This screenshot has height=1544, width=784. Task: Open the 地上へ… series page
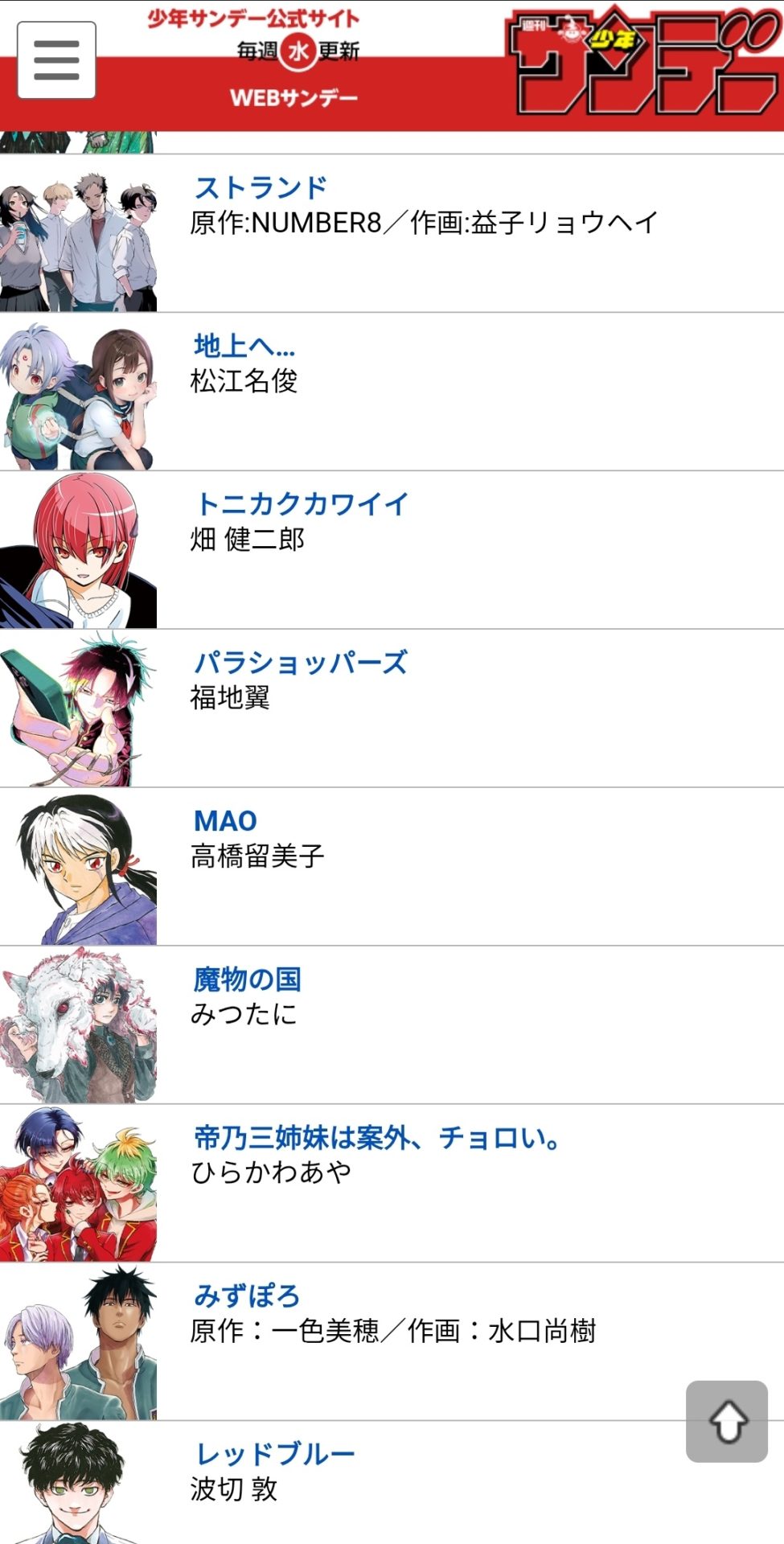[x=244, y=346]
